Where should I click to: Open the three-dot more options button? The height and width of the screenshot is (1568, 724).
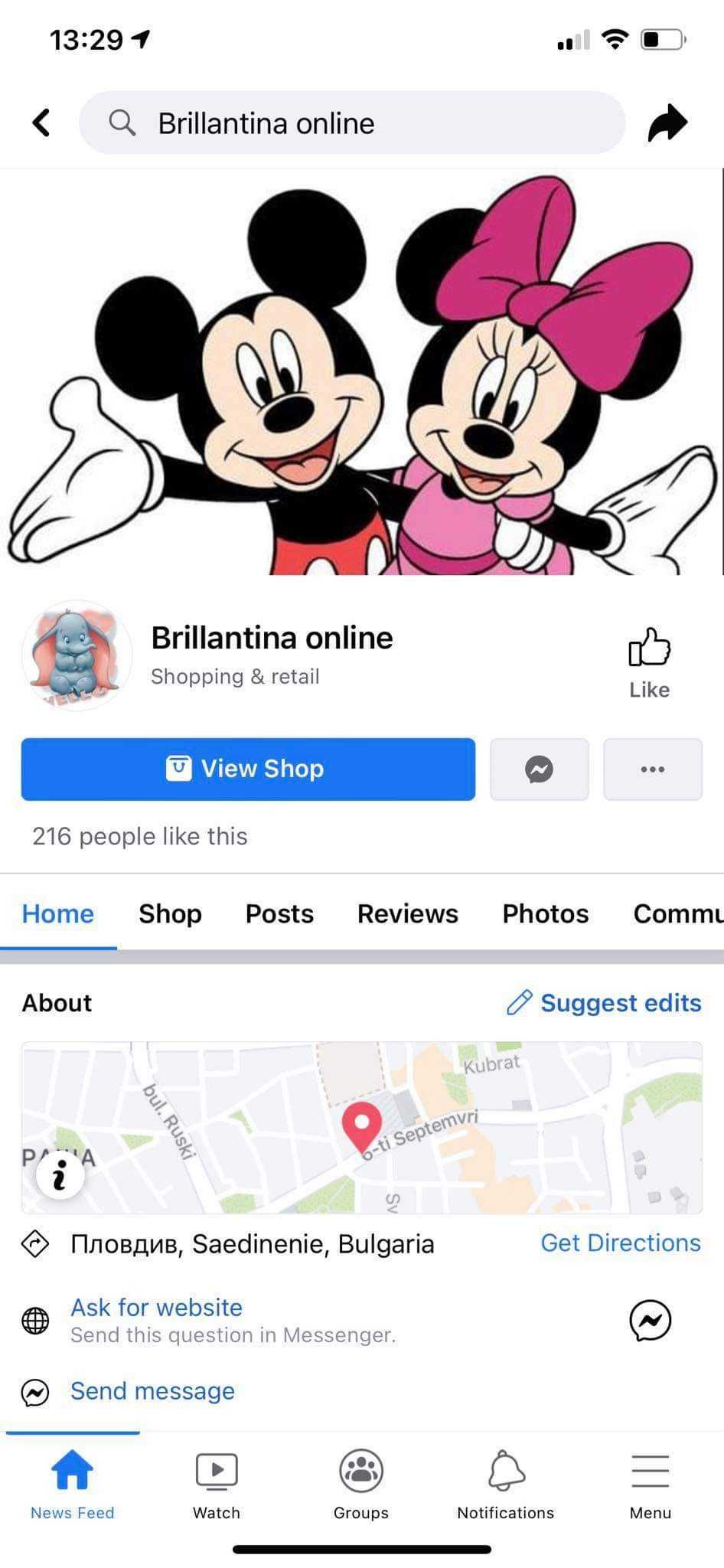tap(652, 769)
